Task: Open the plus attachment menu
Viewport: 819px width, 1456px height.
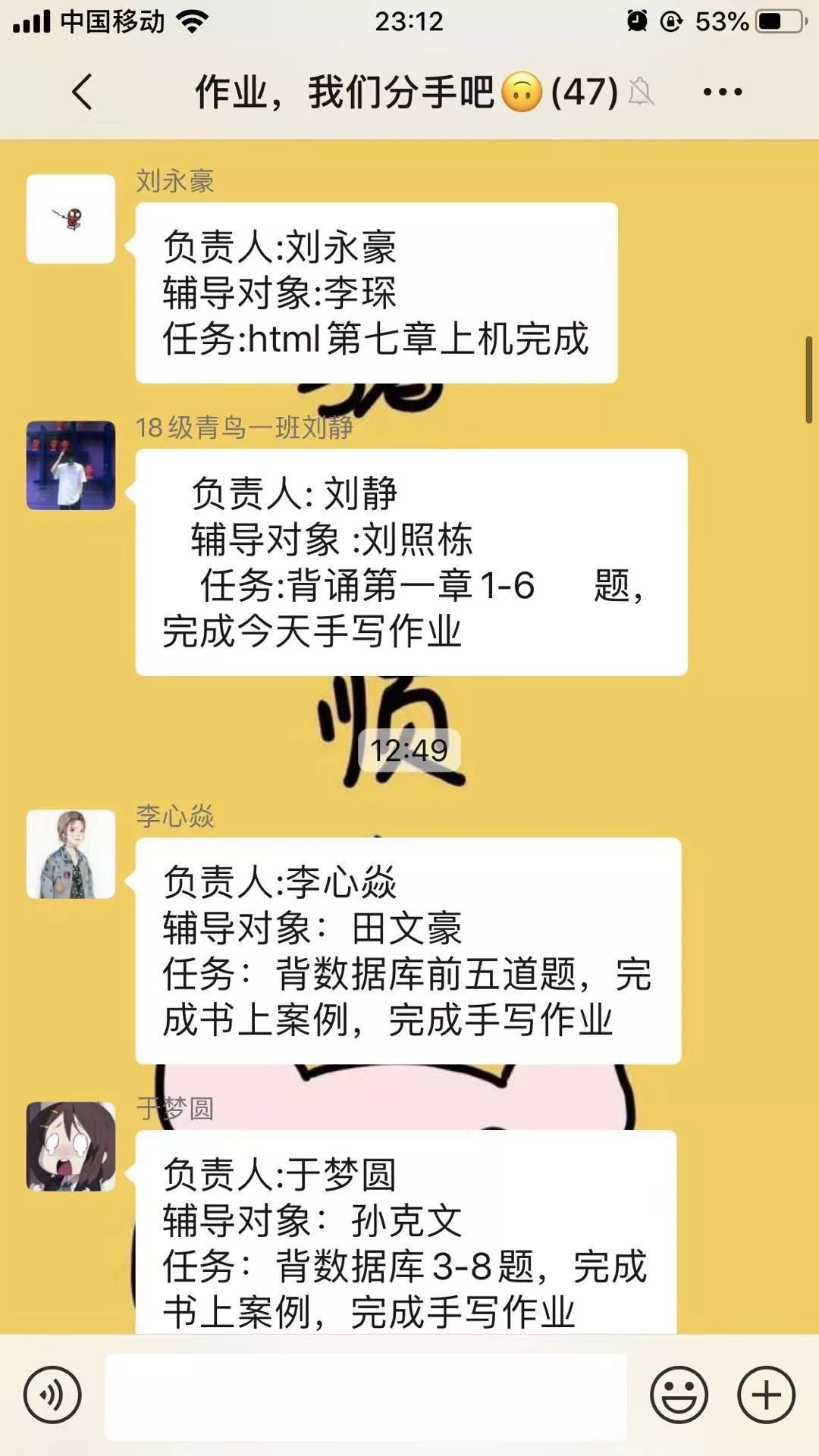Action: [766, 1395]
